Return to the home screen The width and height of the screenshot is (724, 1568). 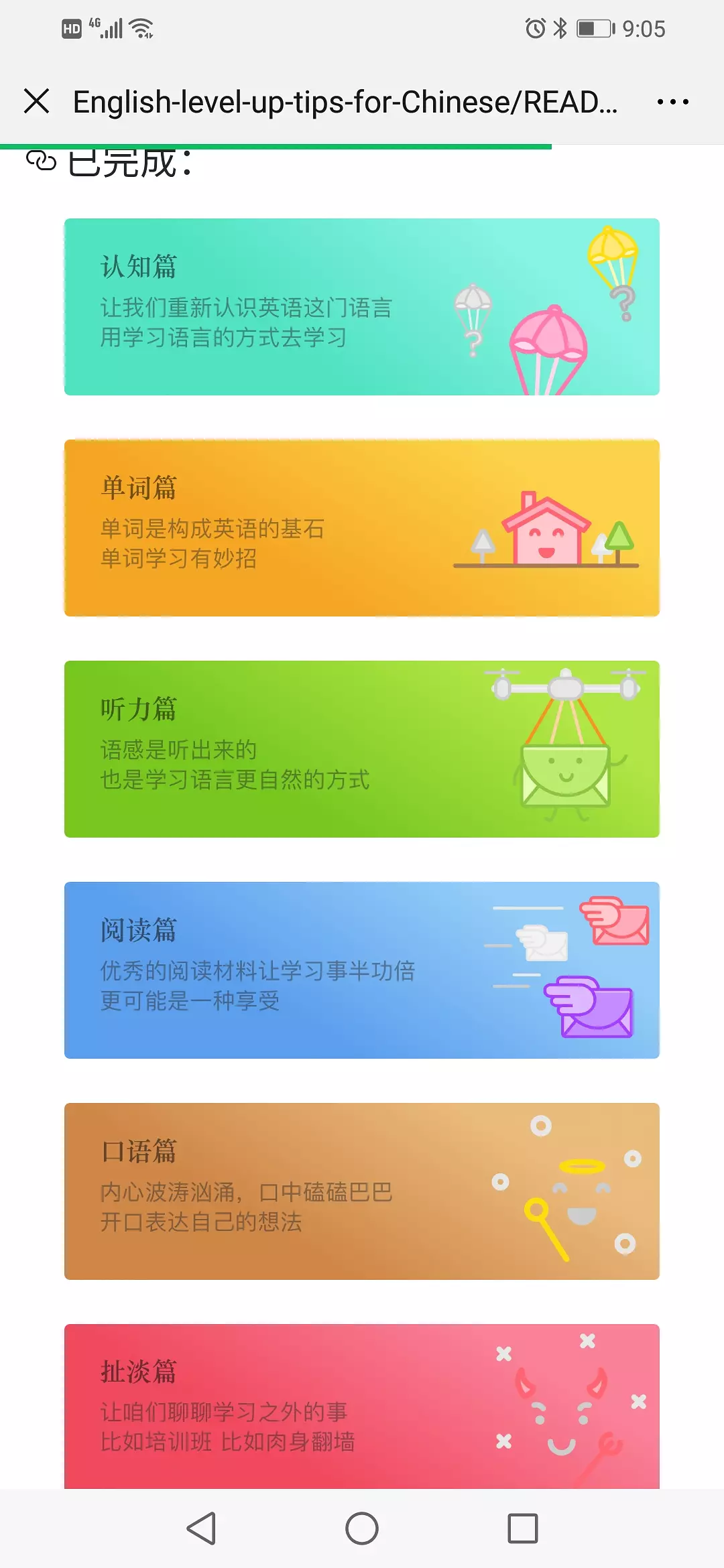[362, 1528]
